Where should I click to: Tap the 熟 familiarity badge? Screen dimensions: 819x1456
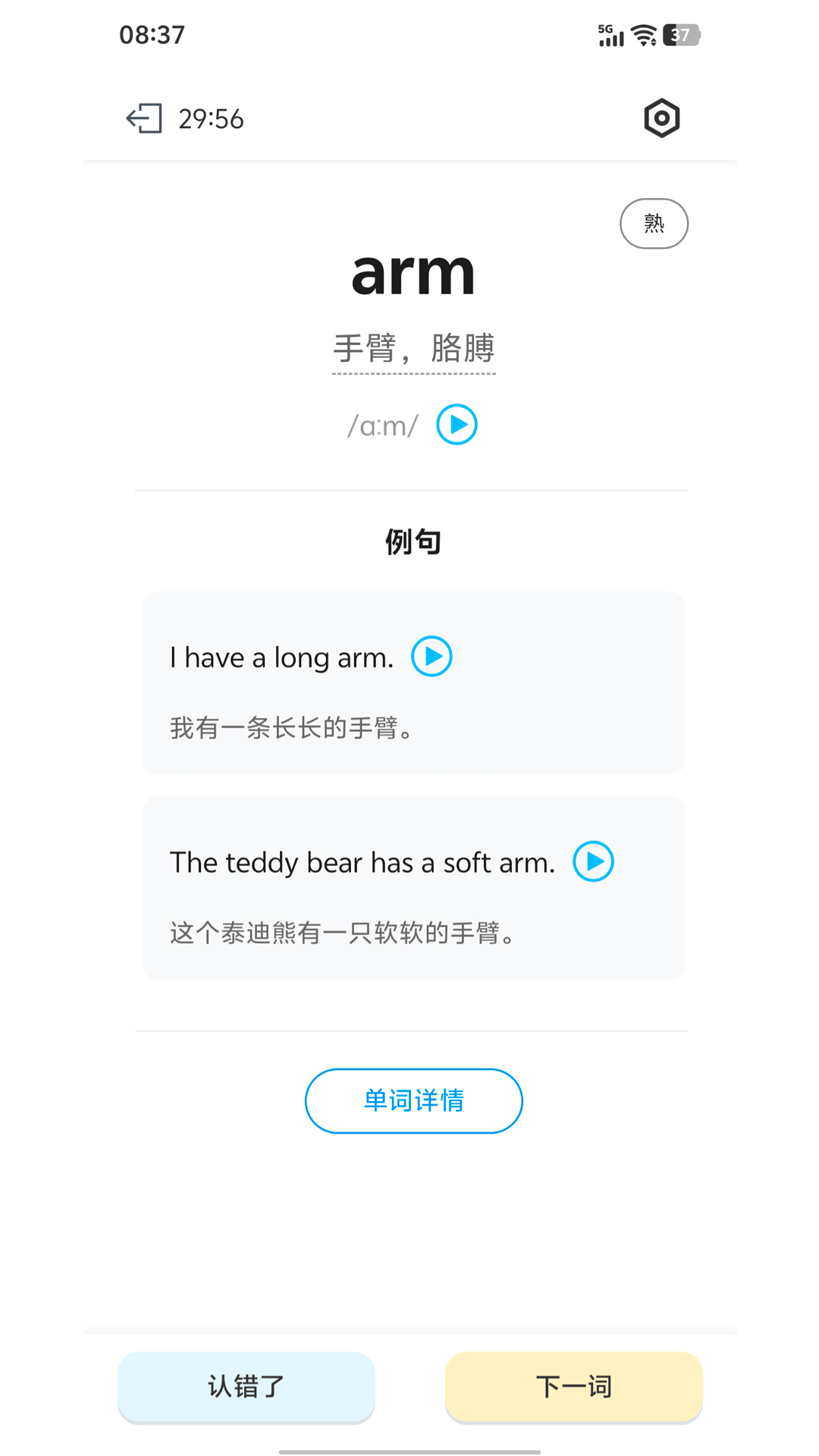click(x=654, y=224)
